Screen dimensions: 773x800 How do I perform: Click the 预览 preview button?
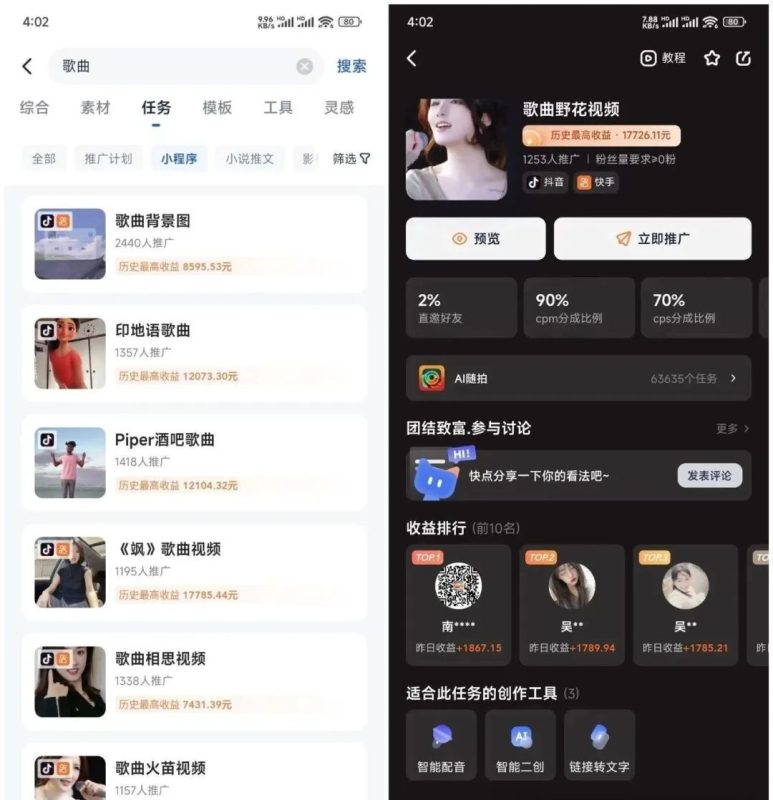point(475,239)
